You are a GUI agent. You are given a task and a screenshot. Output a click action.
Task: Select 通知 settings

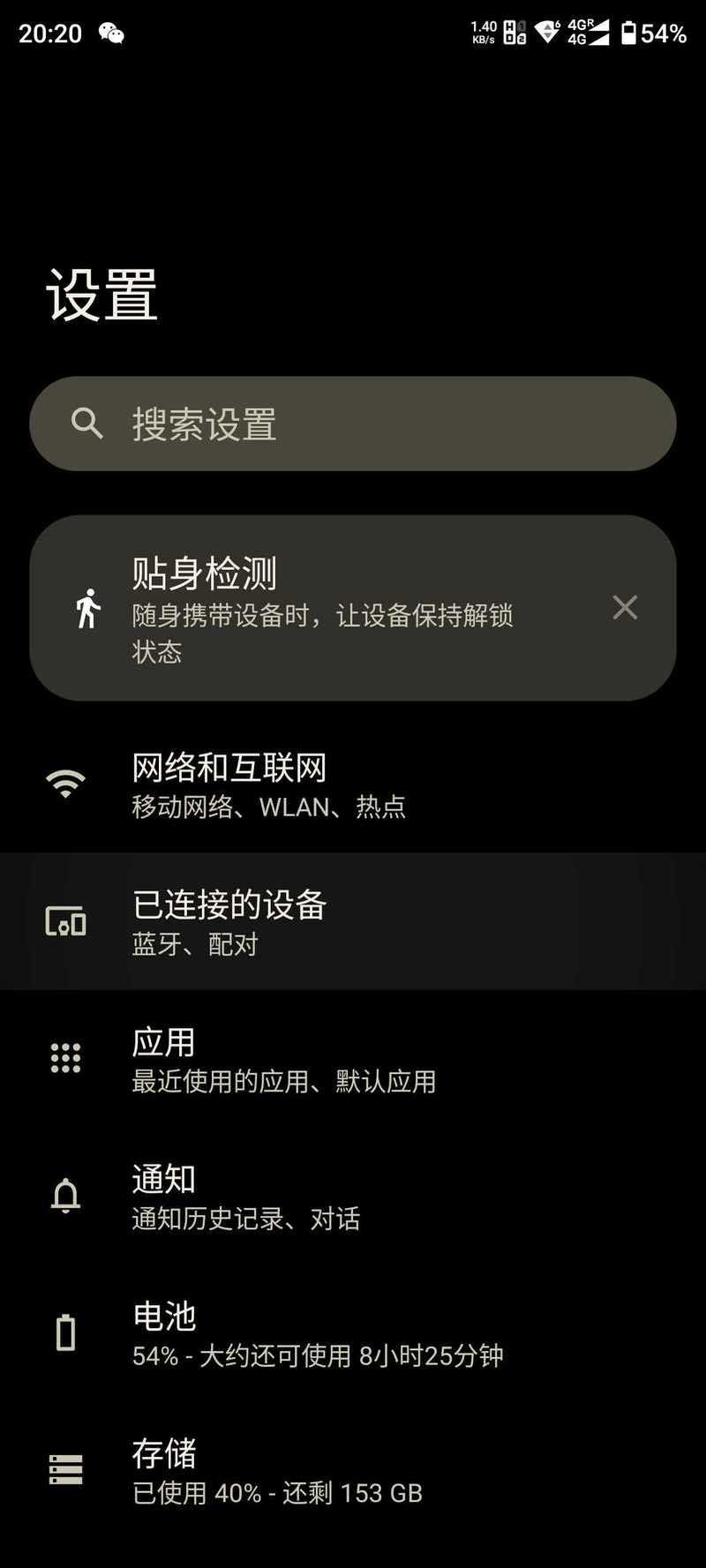pos(353,1196)
